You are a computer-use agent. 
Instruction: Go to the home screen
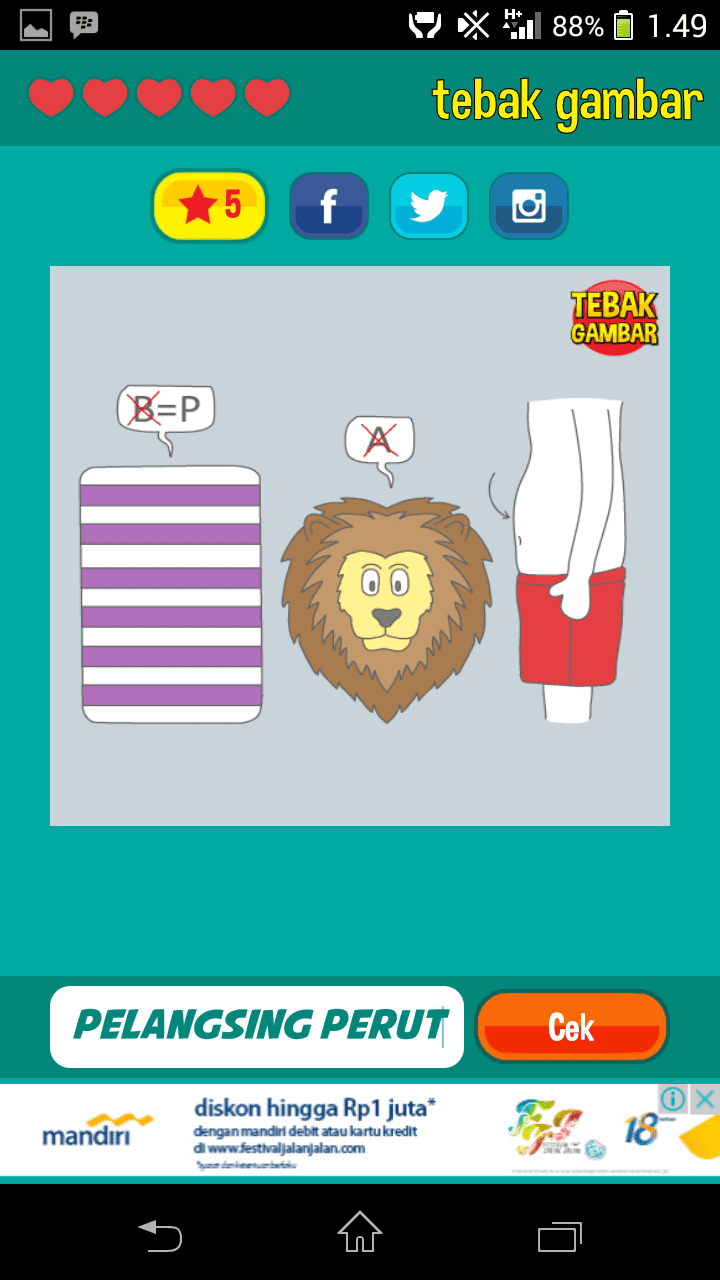(360, 1236)
